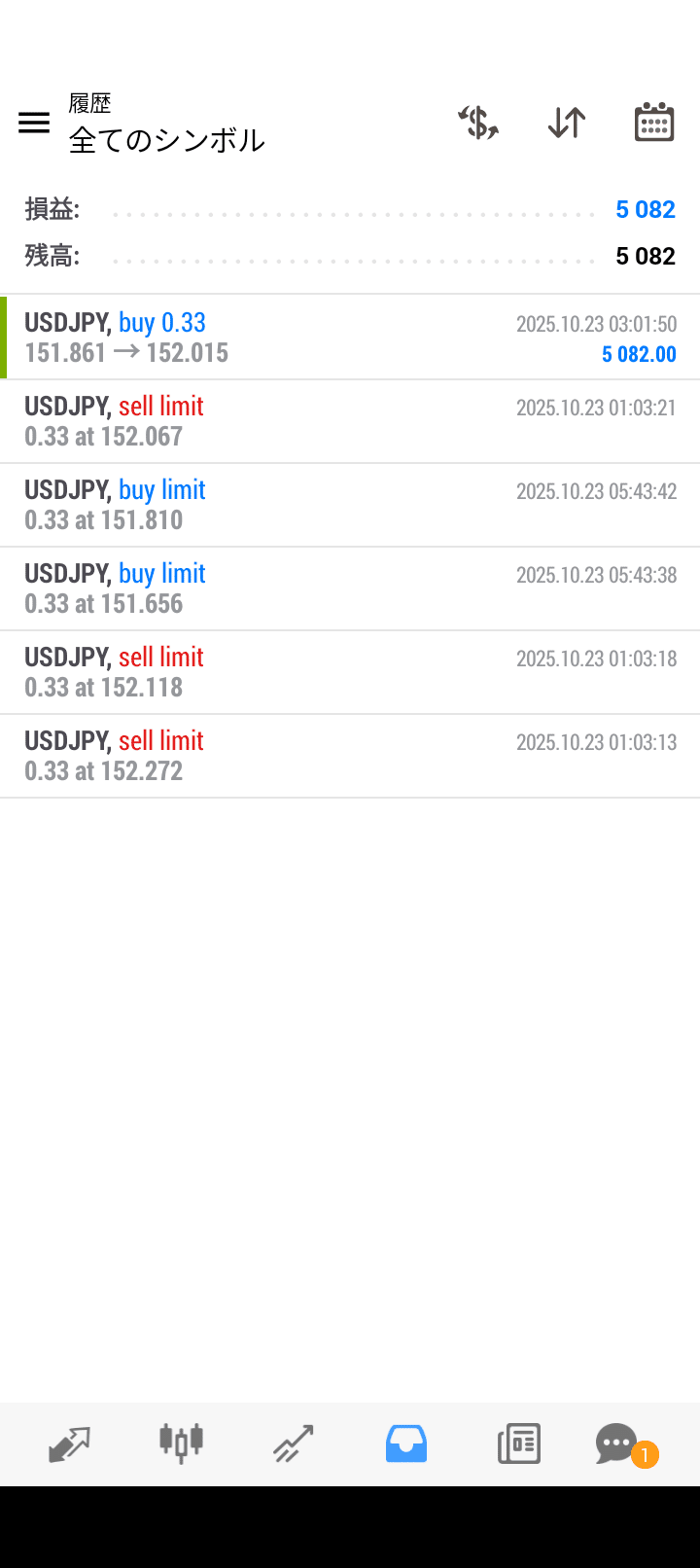Viewport: 700px width, 1568px height.
Task: Open the chat messages tab
Action: (618, 1443)
